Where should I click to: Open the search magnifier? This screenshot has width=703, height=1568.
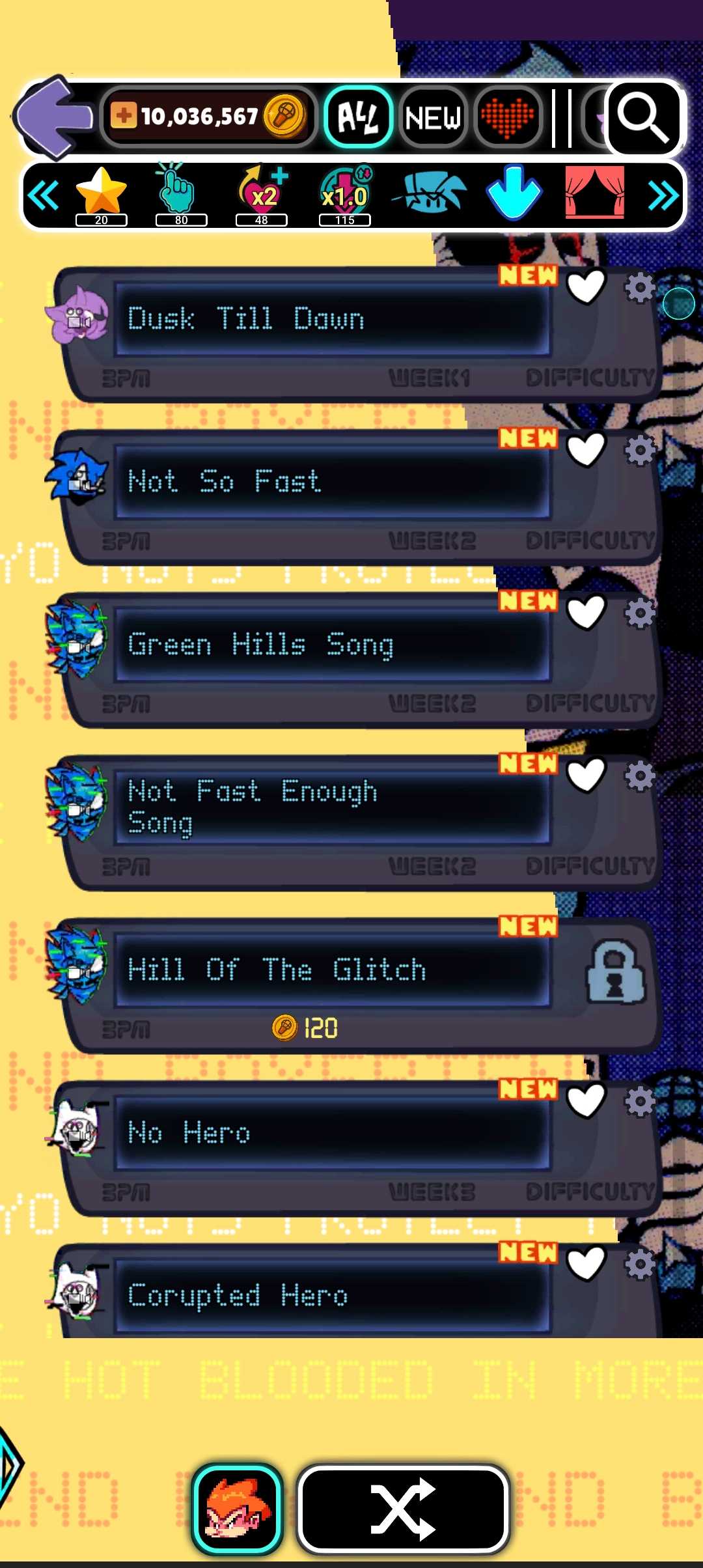(642, 117)
